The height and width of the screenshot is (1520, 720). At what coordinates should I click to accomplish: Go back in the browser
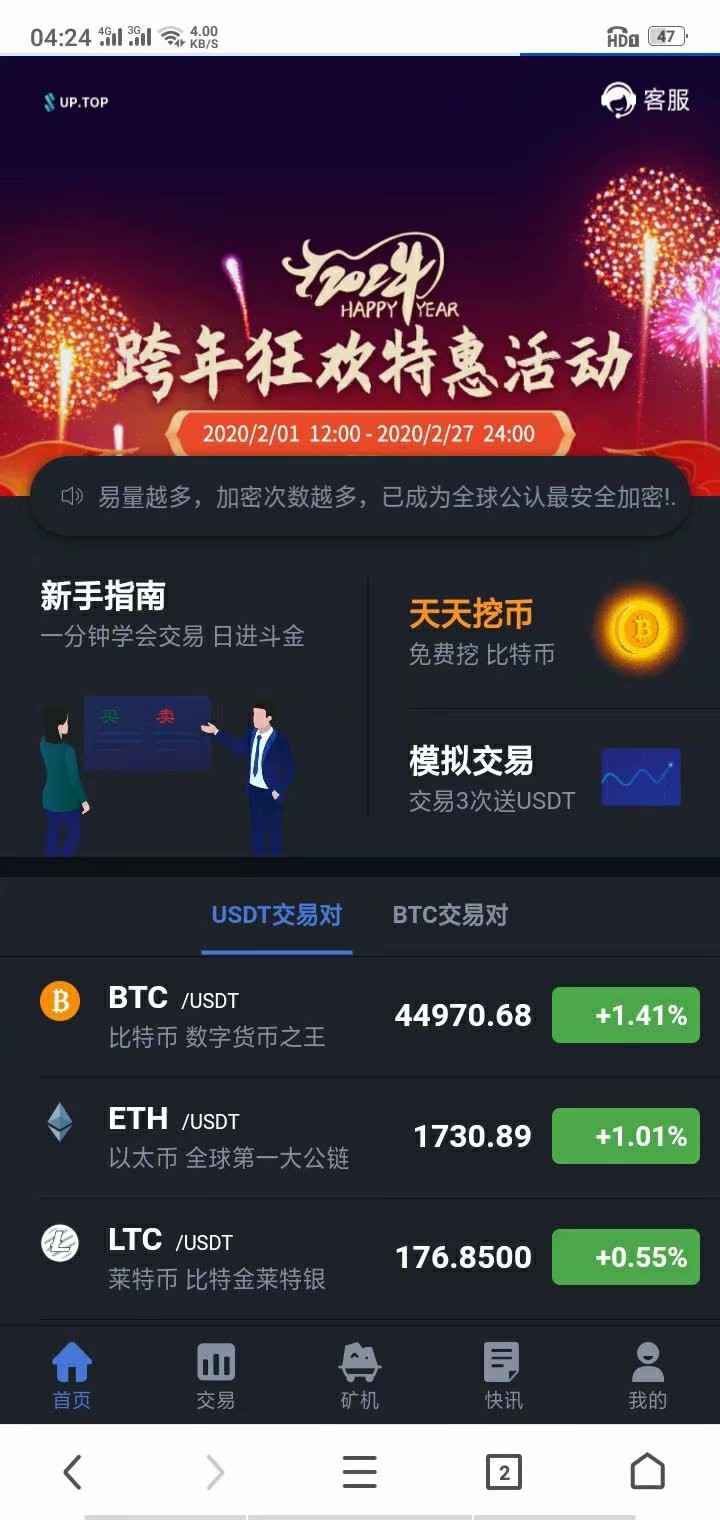(x=72, y=1472)
